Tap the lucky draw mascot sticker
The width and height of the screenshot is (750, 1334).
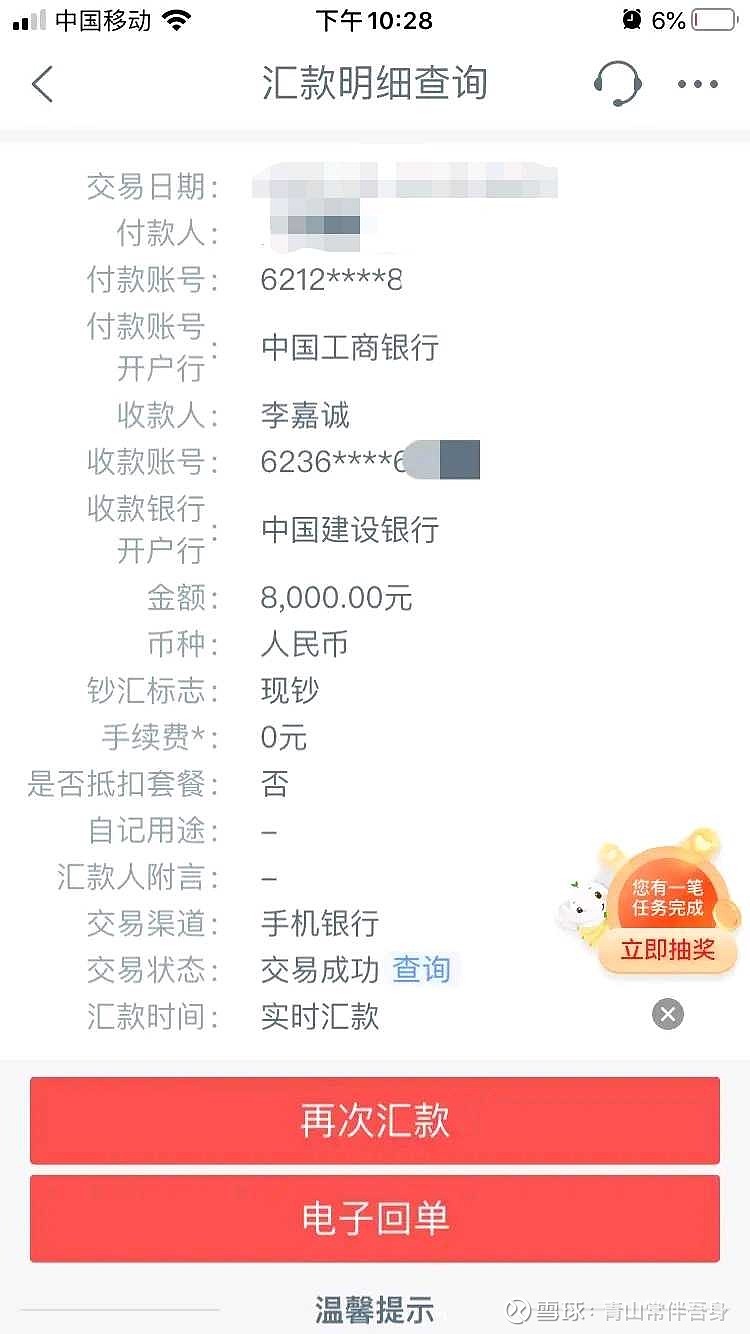coord(585,905)
